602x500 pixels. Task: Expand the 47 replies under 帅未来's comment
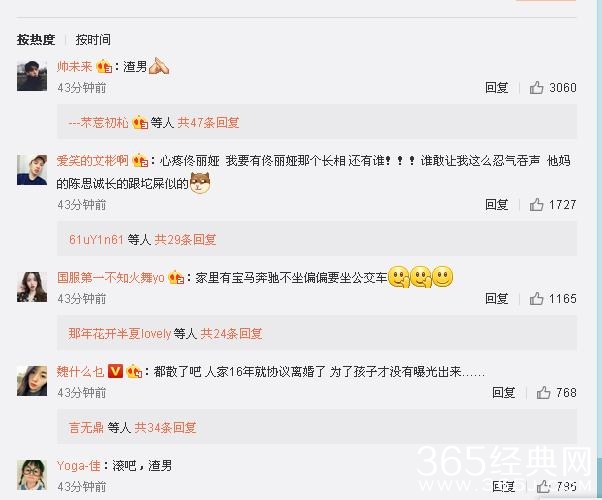209,123
